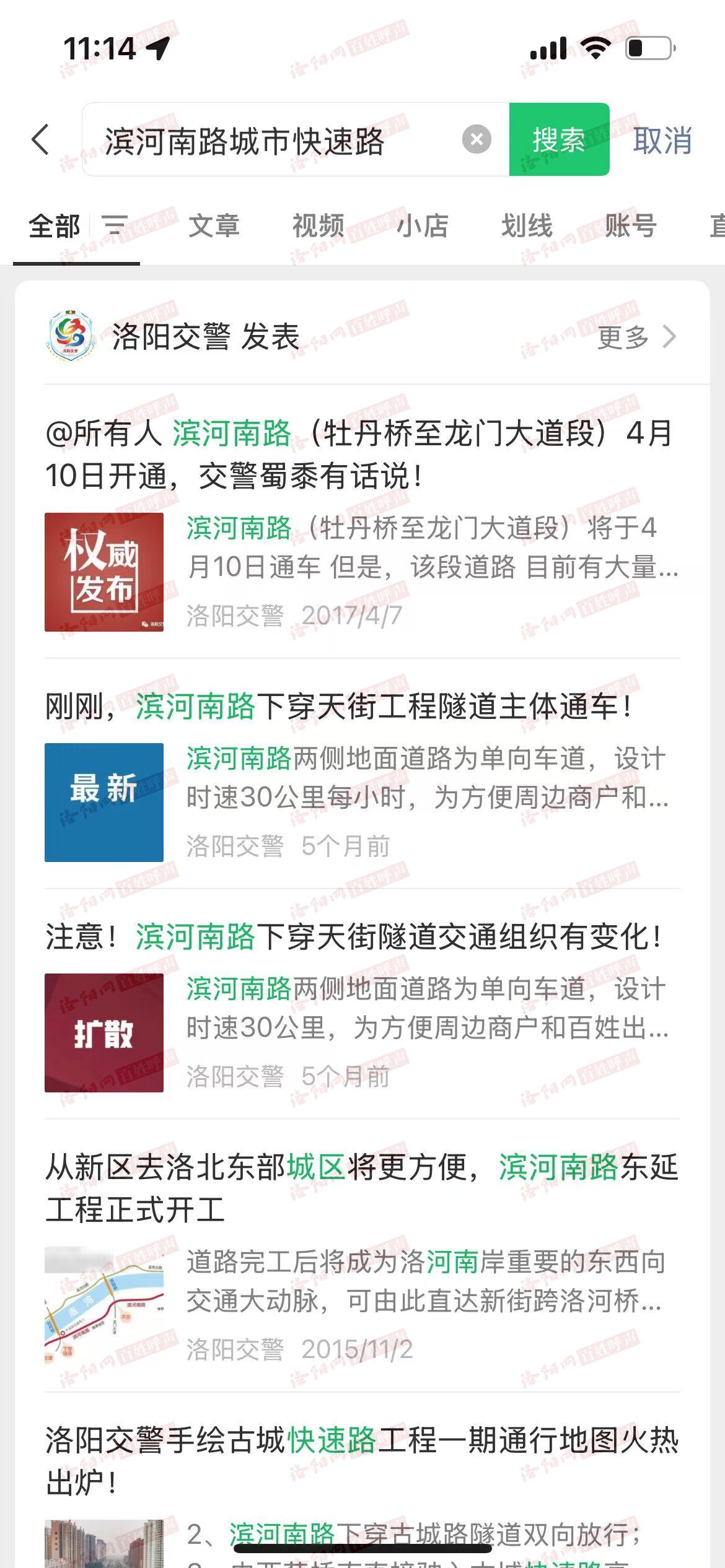Switch to the 文章 tab

tap(214, 225)
